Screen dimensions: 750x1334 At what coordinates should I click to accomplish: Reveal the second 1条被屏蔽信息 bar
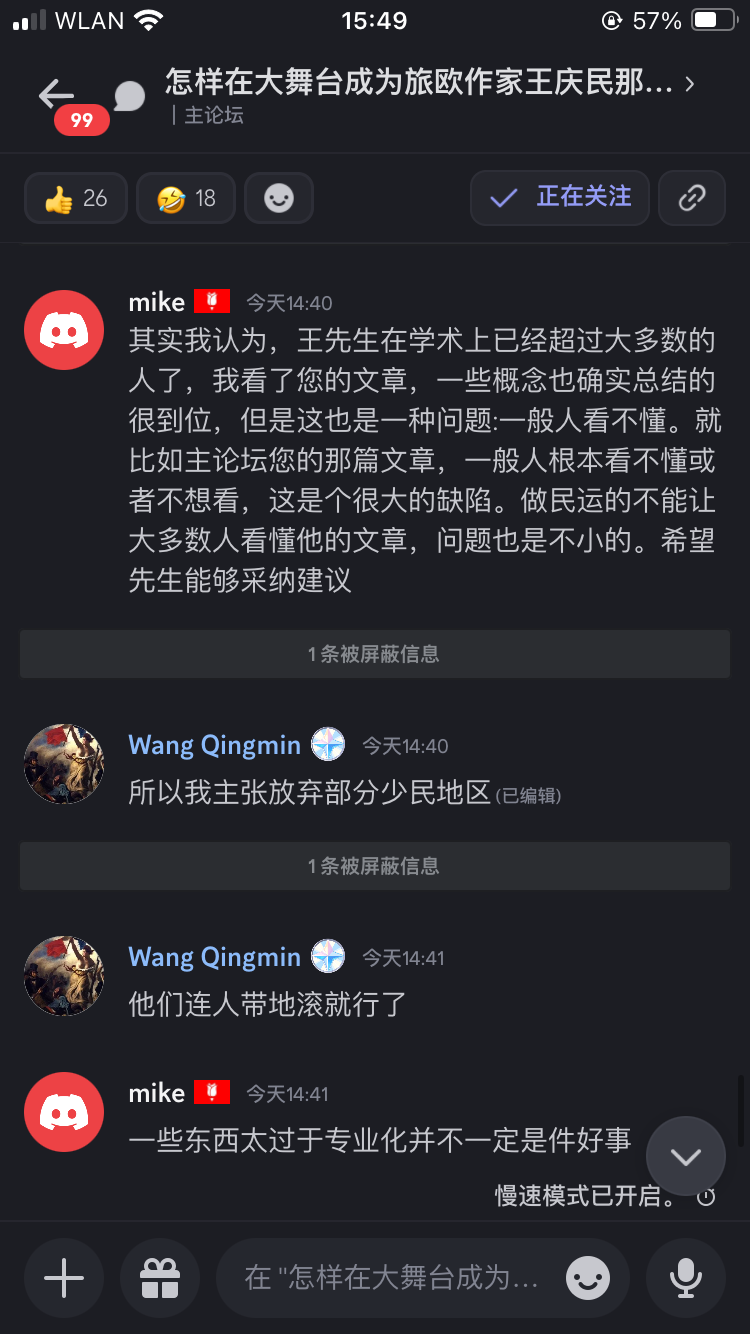(x=375, y=866)
